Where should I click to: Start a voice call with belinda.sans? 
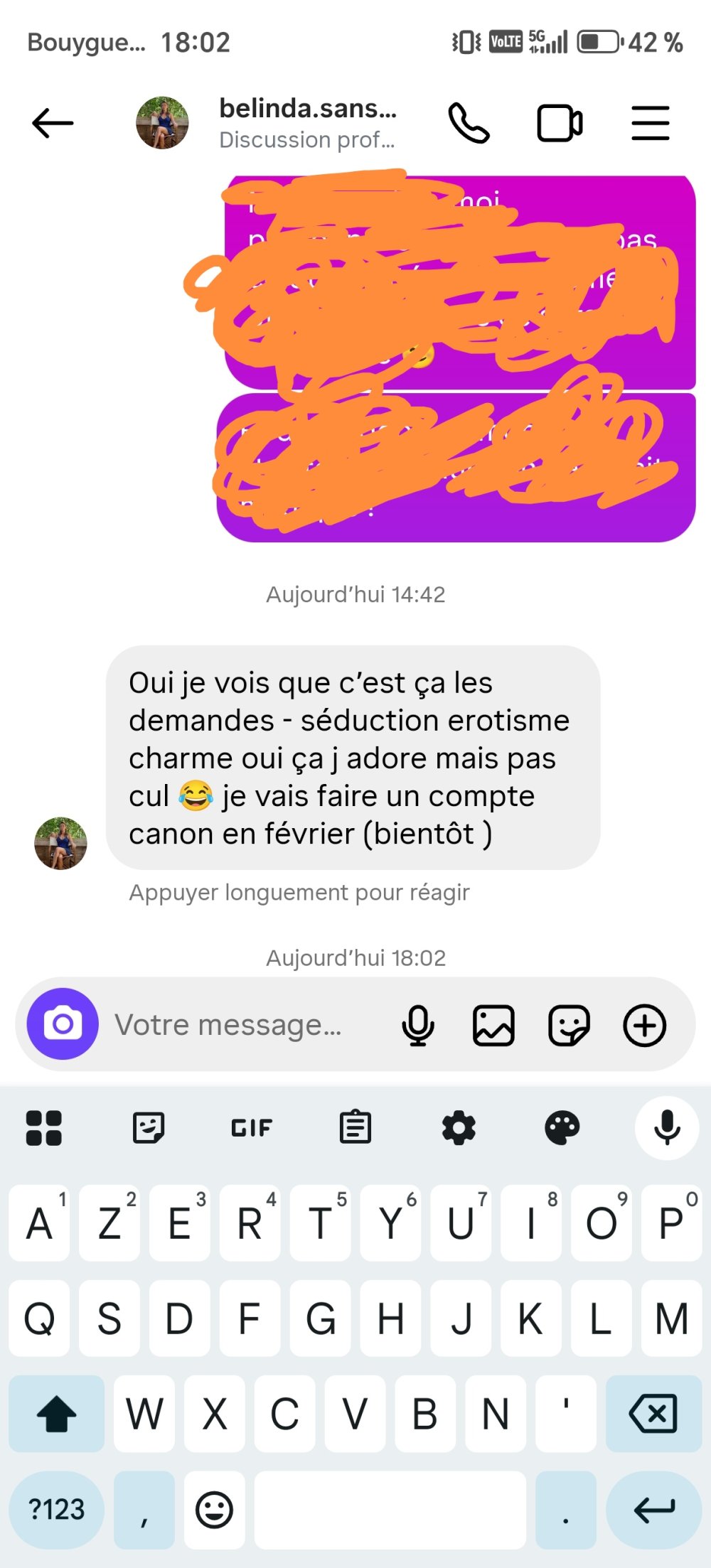click(x=469, y=123)
